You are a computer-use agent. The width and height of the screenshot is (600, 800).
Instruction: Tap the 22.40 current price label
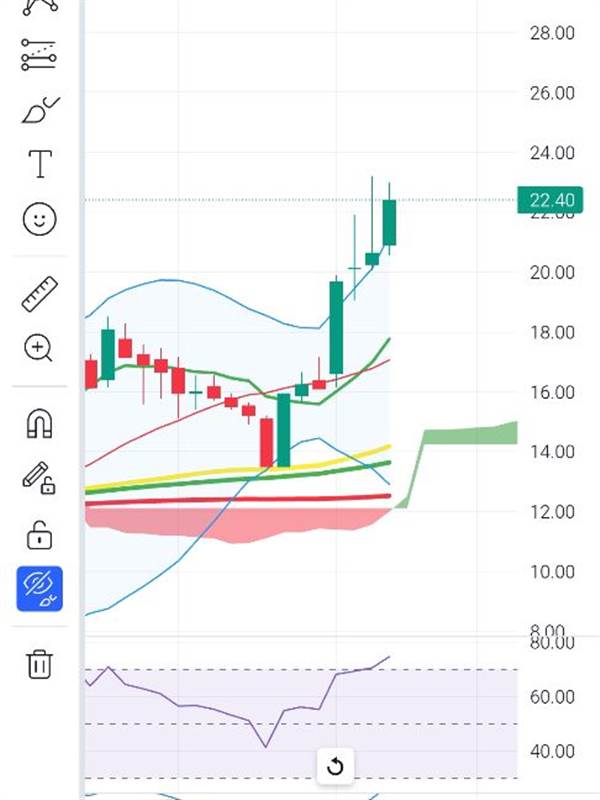pos(549,200)
